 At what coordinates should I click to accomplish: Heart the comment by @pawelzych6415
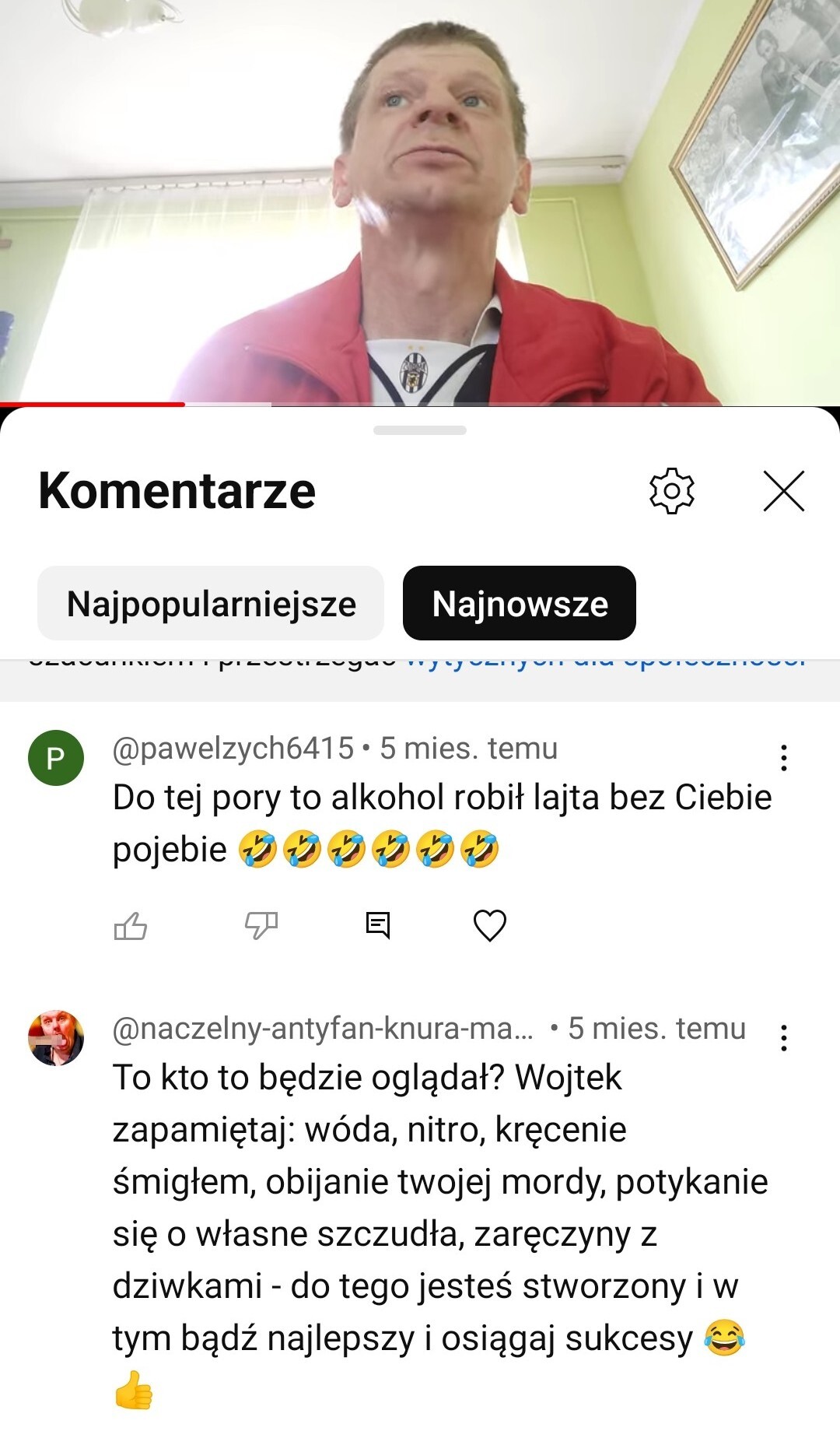[x=489, y=926]
